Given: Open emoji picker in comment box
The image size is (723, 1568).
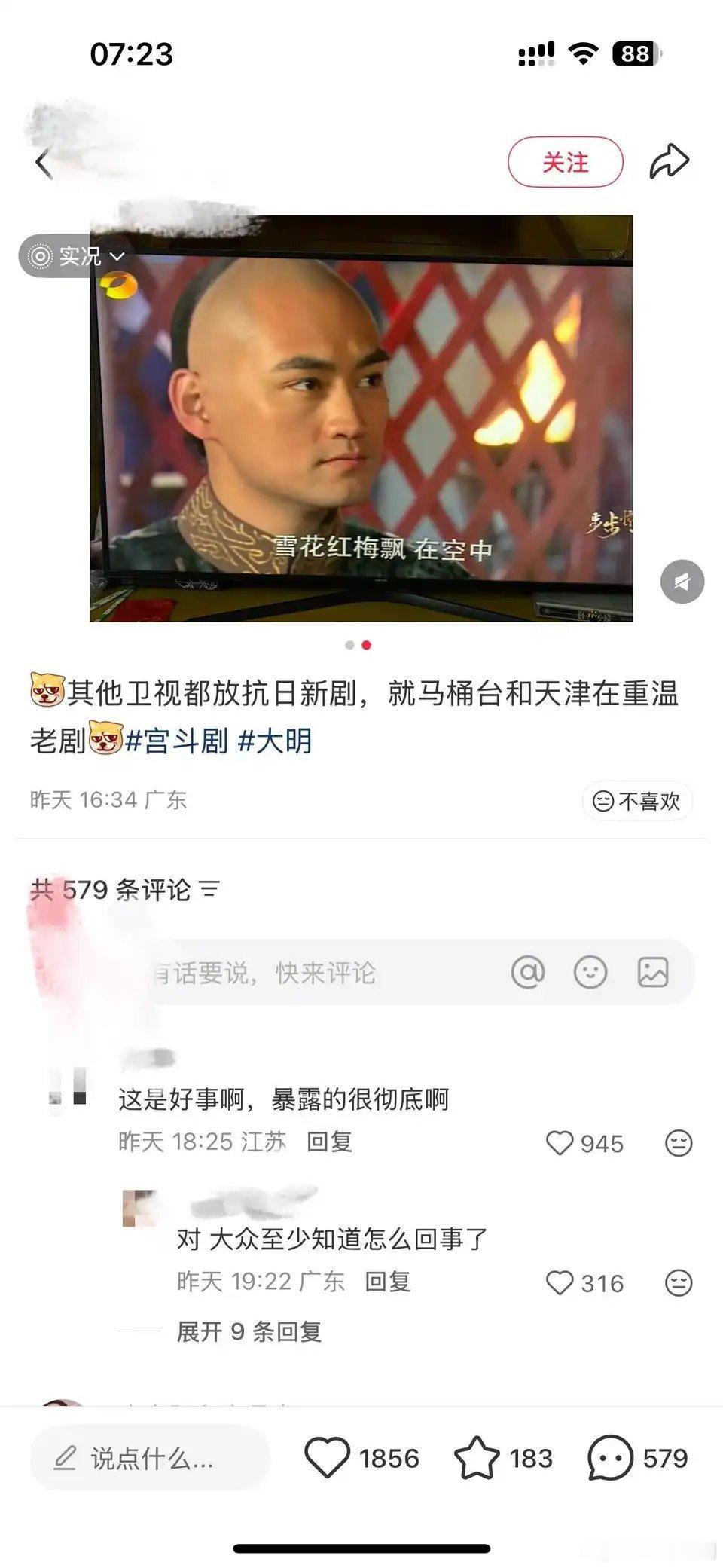Looking at the screenshot, I should [x=590, y=972].
